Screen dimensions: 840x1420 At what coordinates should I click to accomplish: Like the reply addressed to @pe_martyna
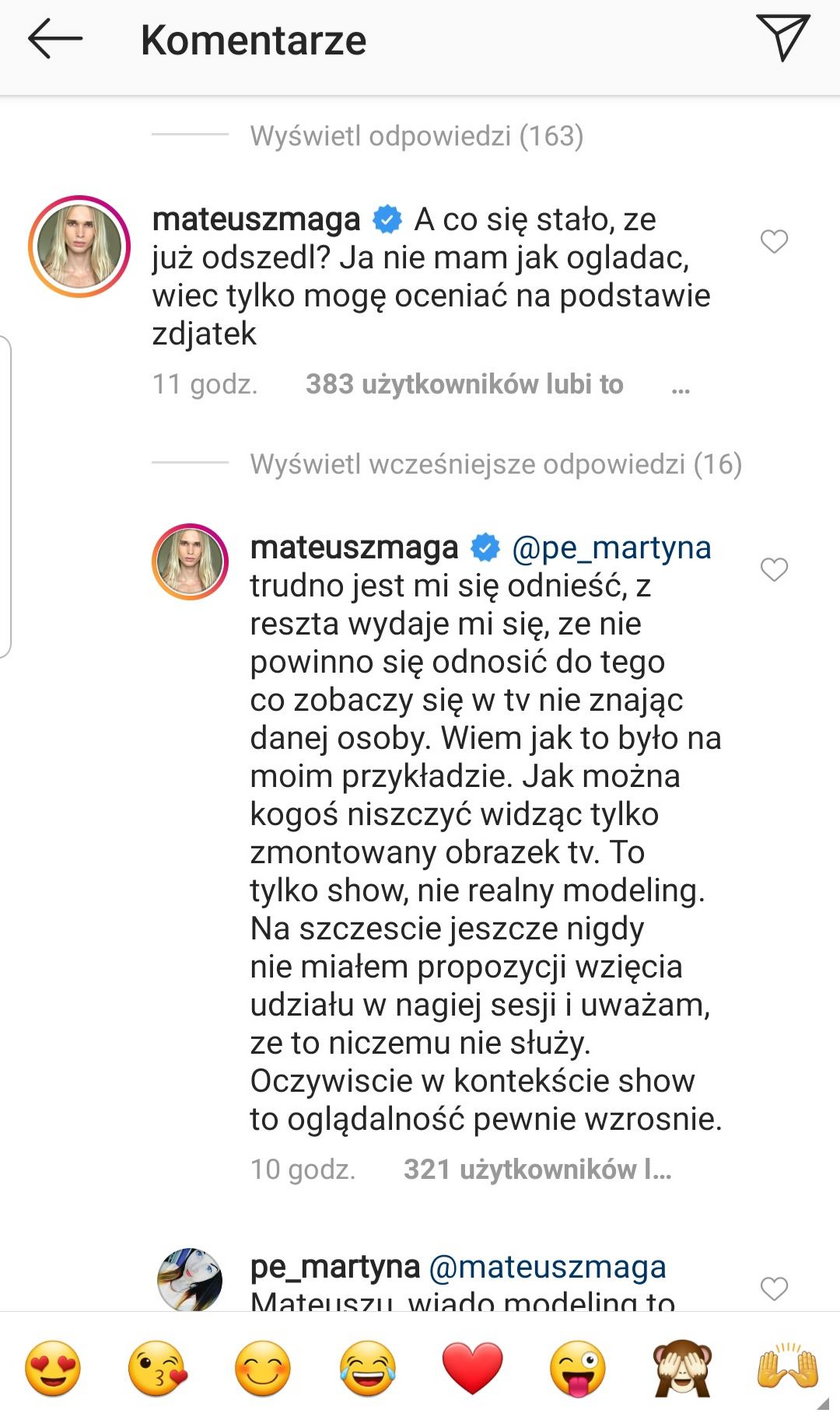pos(774,569)
